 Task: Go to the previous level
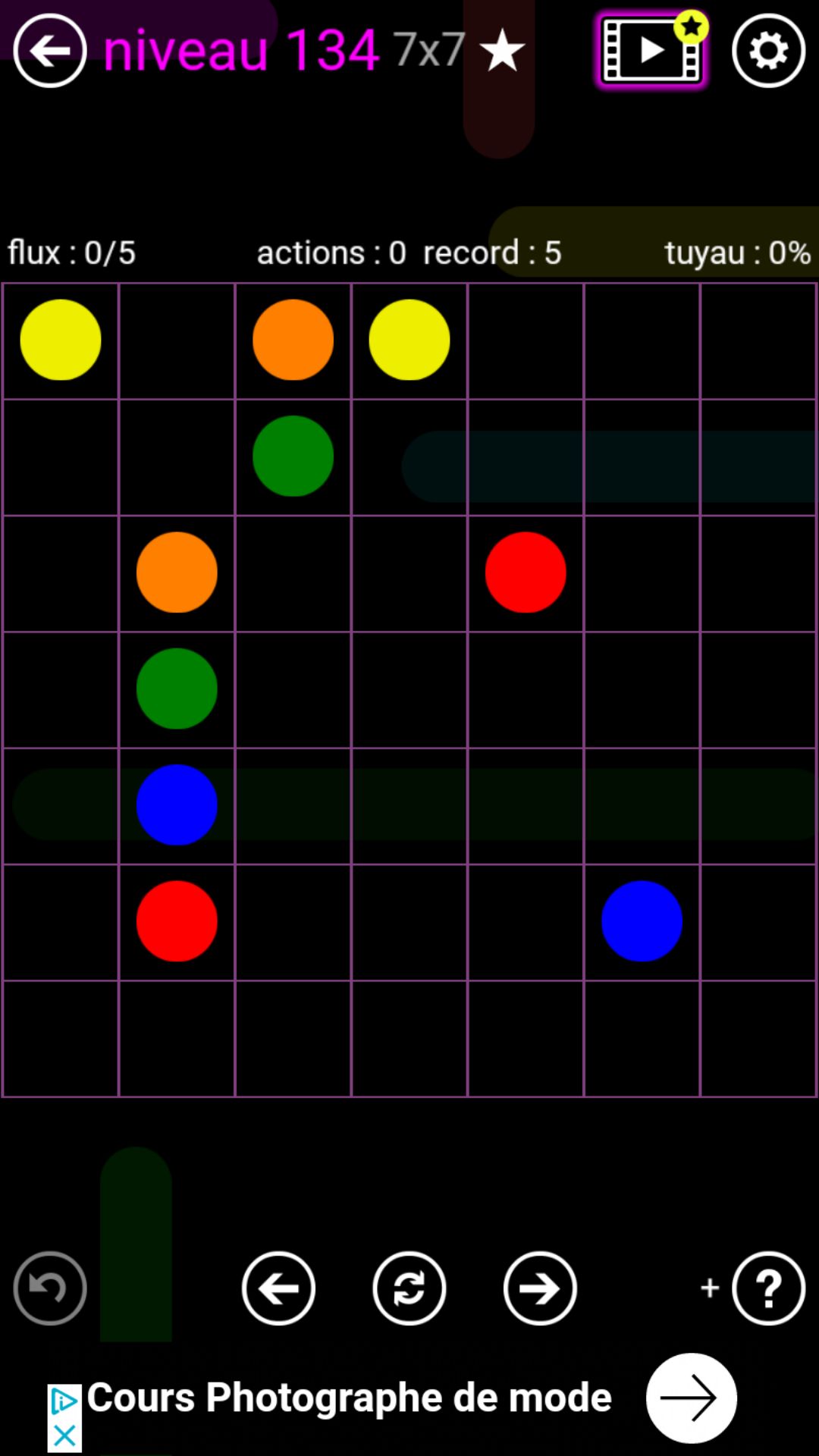click(278, 1288)
